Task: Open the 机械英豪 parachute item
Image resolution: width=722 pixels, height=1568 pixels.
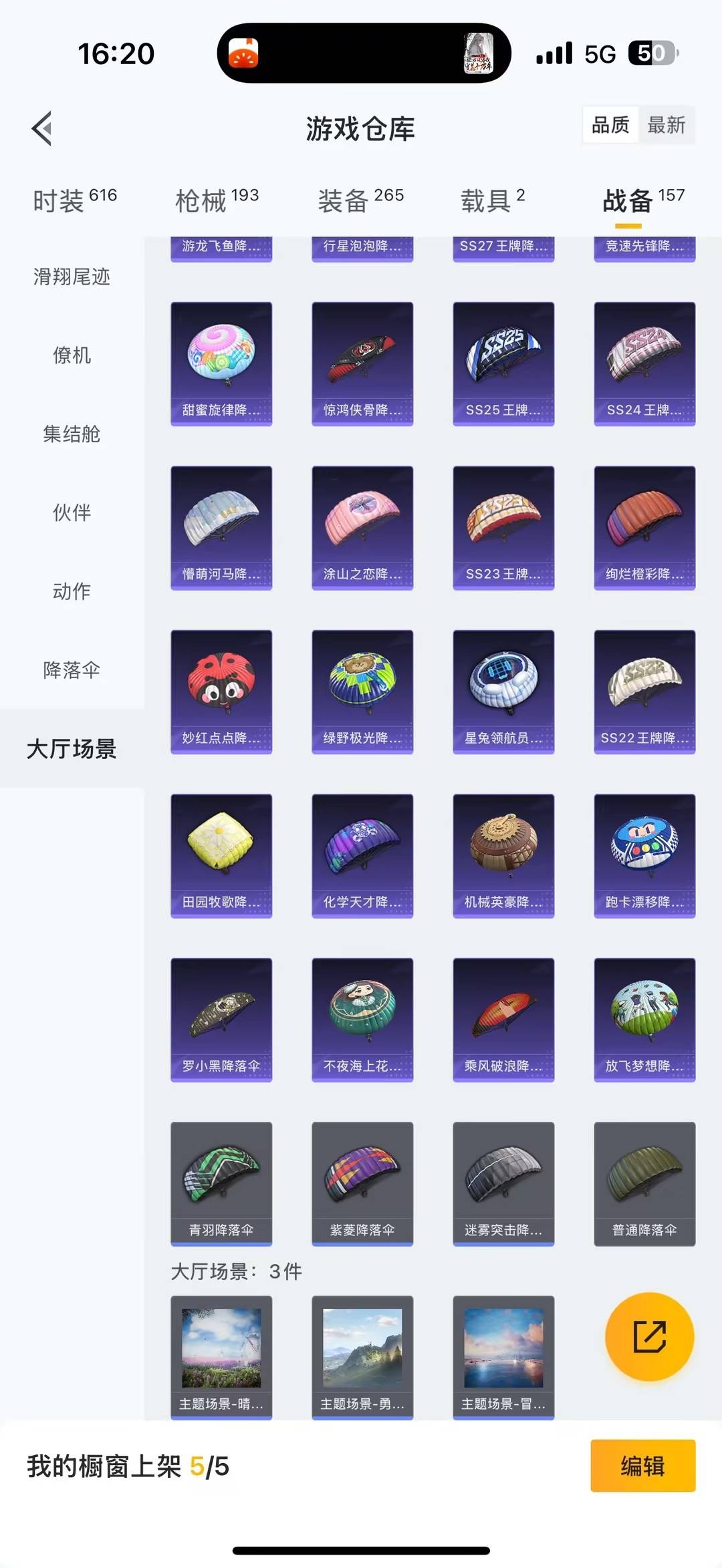Action: click(x=503, y=856)
